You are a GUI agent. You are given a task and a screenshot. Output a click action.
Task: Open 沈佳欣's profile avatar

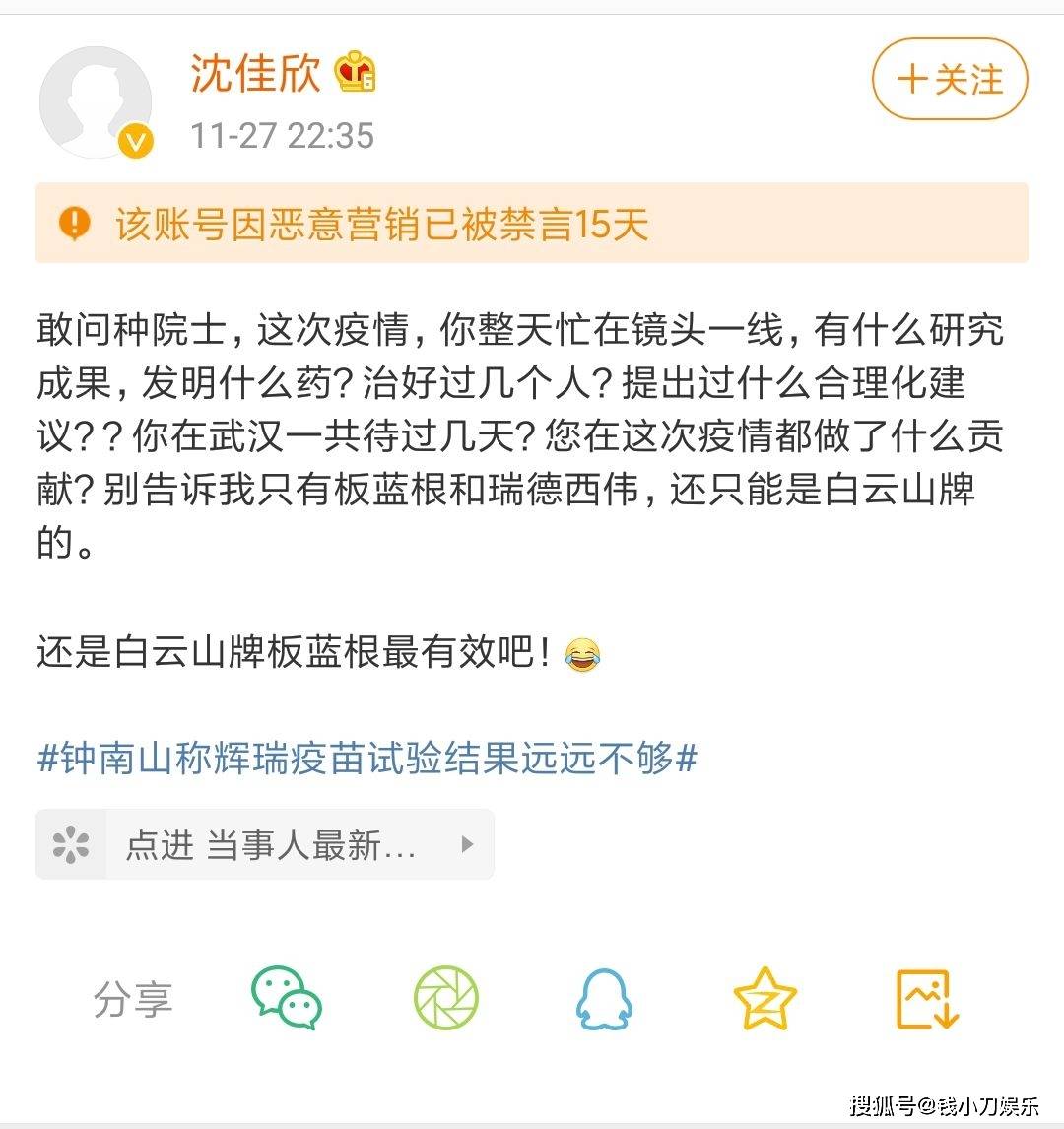(x=96, y=101)
